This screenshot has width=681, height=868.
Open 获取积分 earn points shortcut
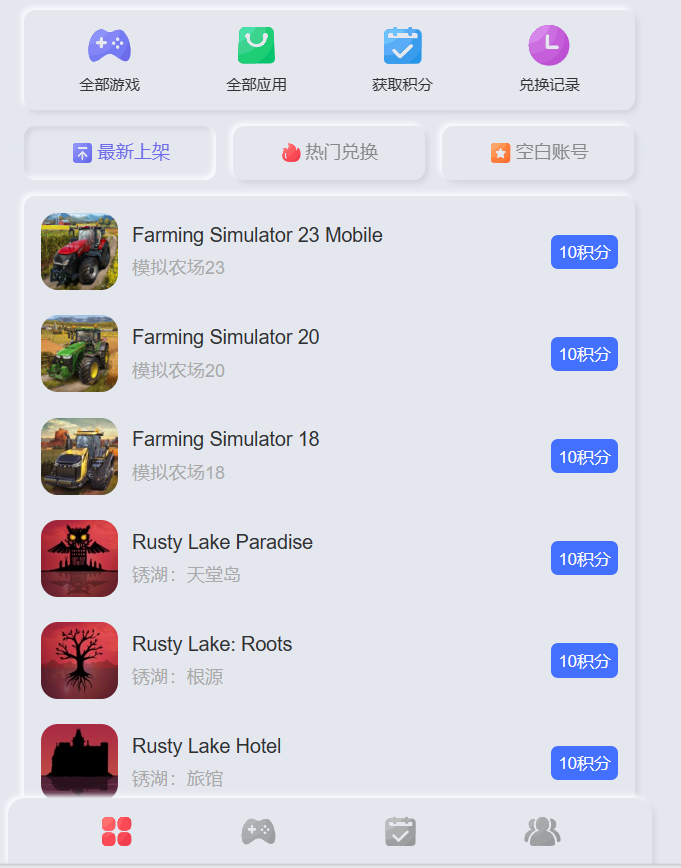402,59
